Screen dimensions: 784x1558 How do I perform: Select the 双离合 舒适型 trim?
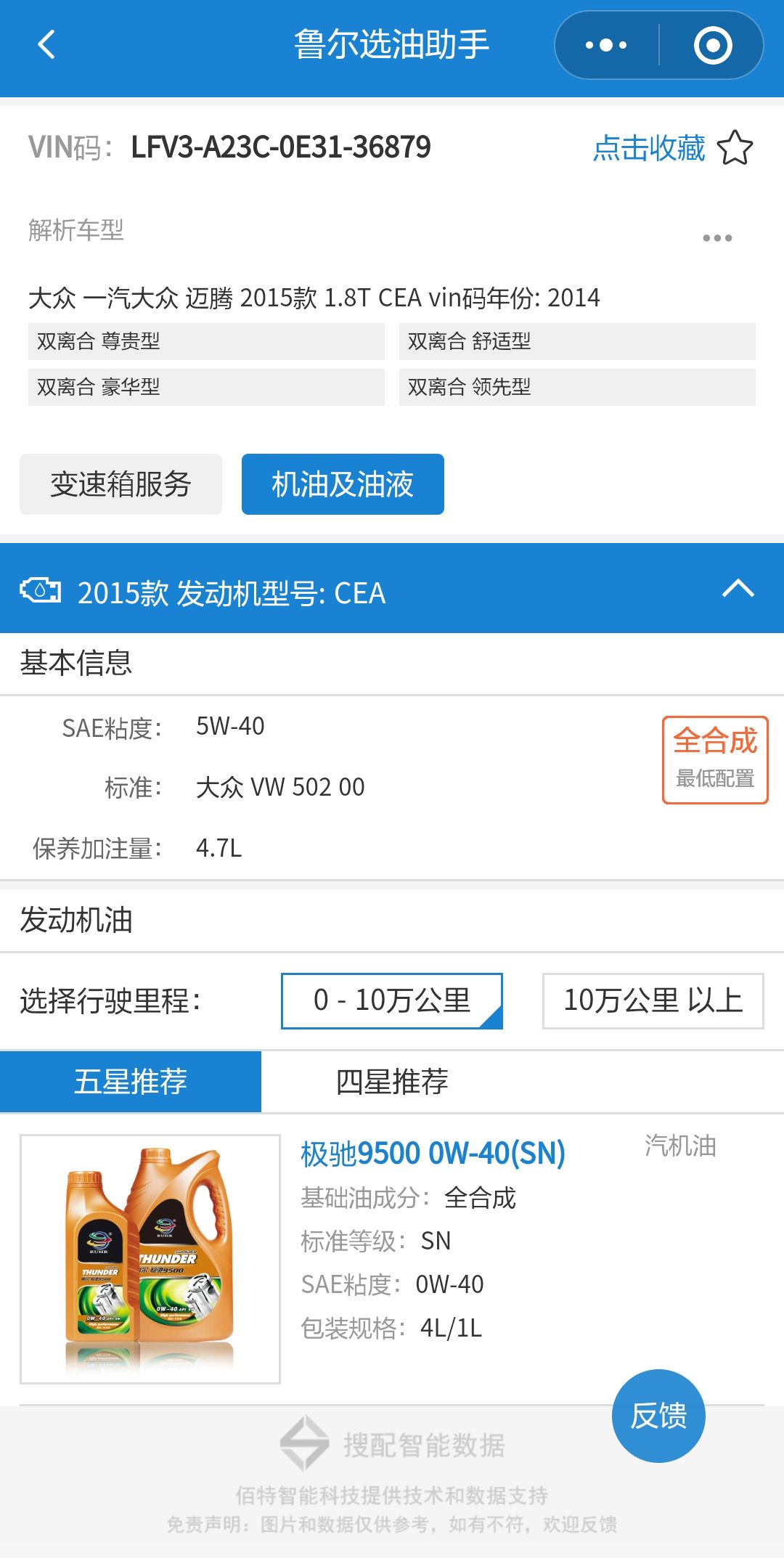coord(577,341)
